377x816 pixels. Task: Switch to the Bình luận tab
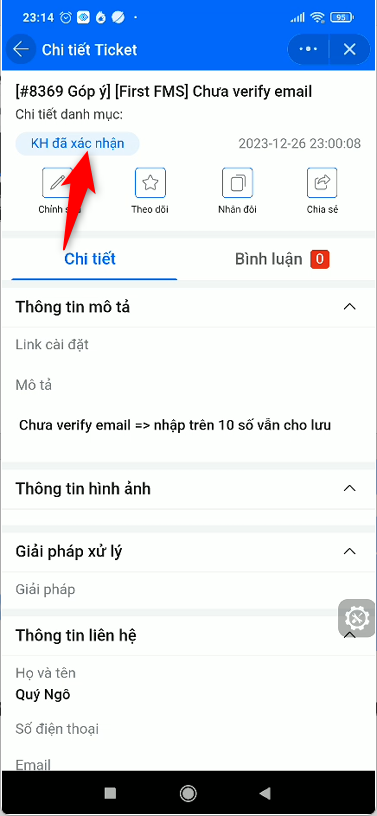point(282,259)
